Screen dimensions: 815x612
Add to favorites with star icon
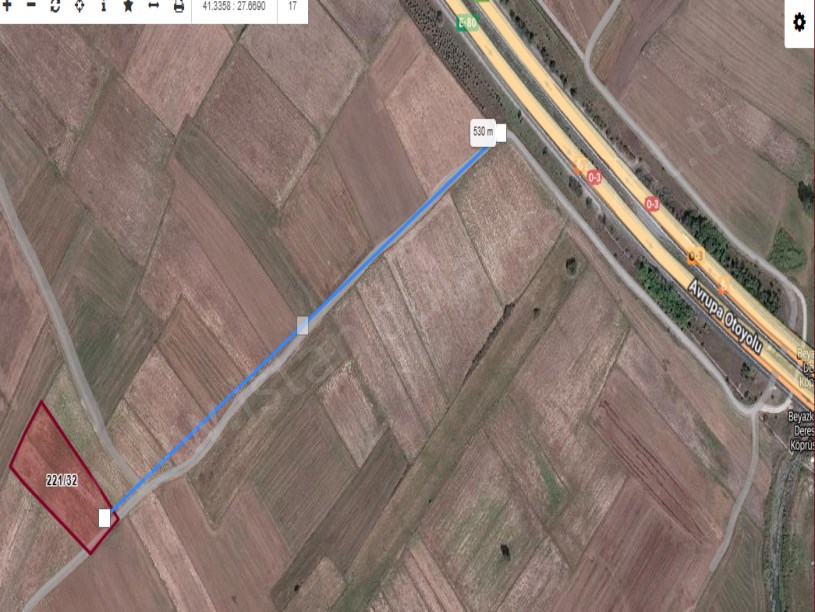[128, 6]
